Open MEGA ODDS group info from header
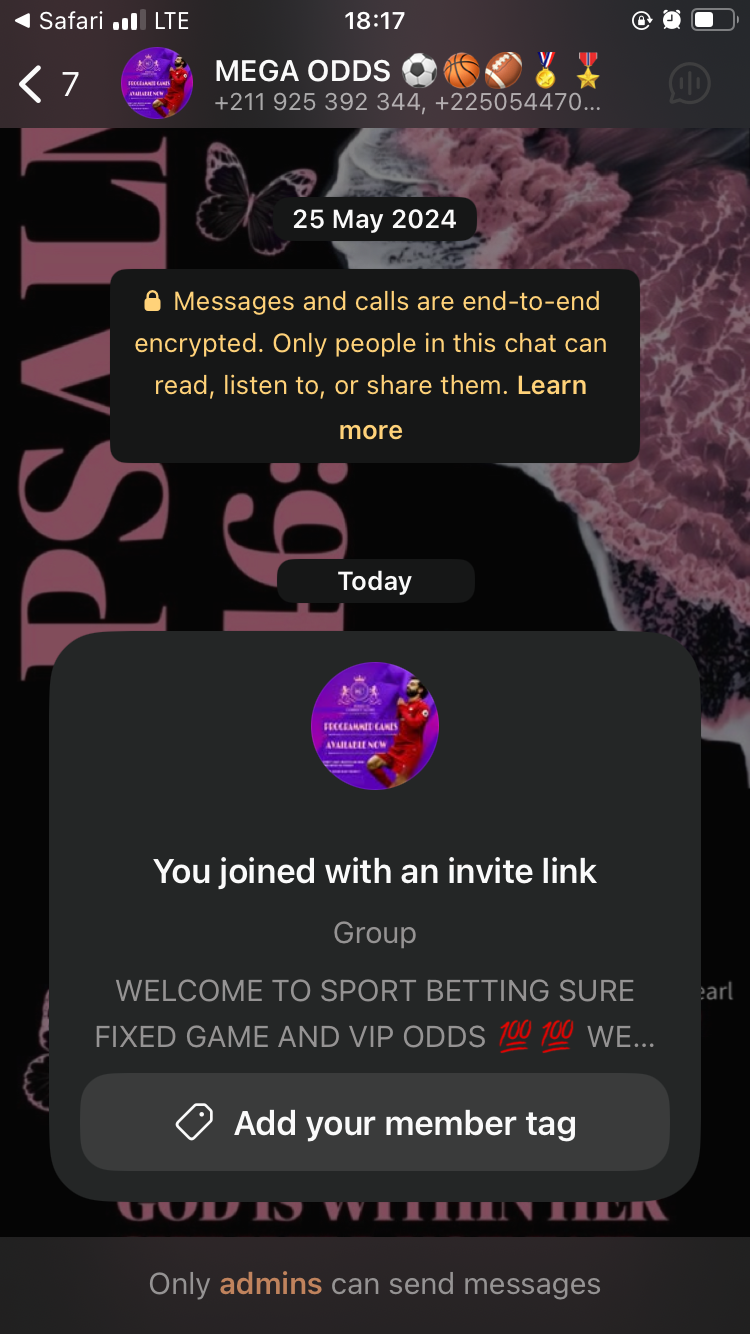This screenshot has width=750, height=1334. (x=405, y=84)
